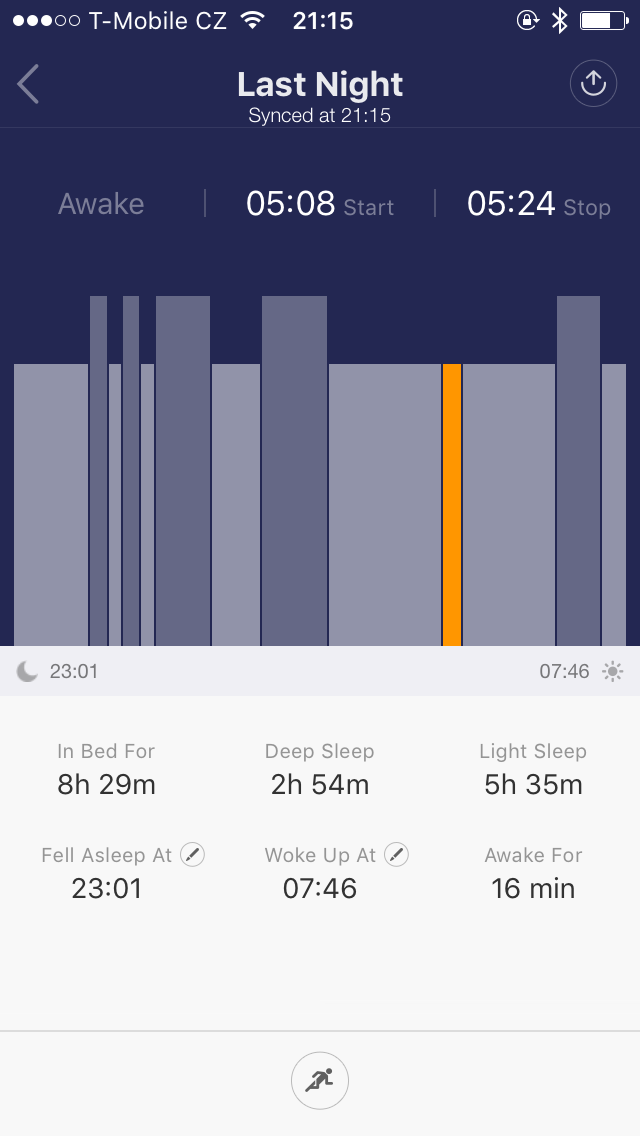This screenshot has height=1136, width=640.
Task: Select the orange awake segment in chart
Action: pyautogui.click(x=452, y=505)
